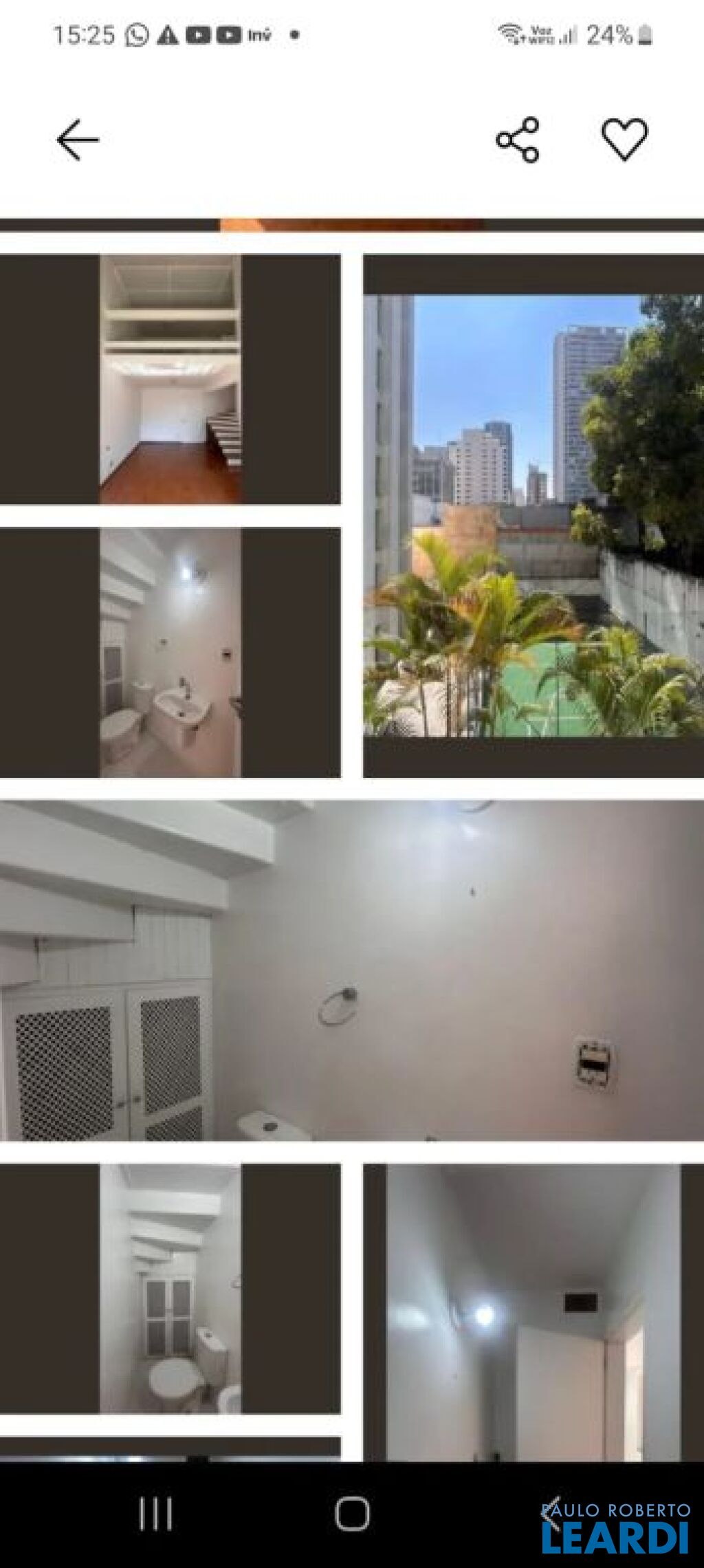
Task: Favorite this listing with the heart
Action: 624,140
